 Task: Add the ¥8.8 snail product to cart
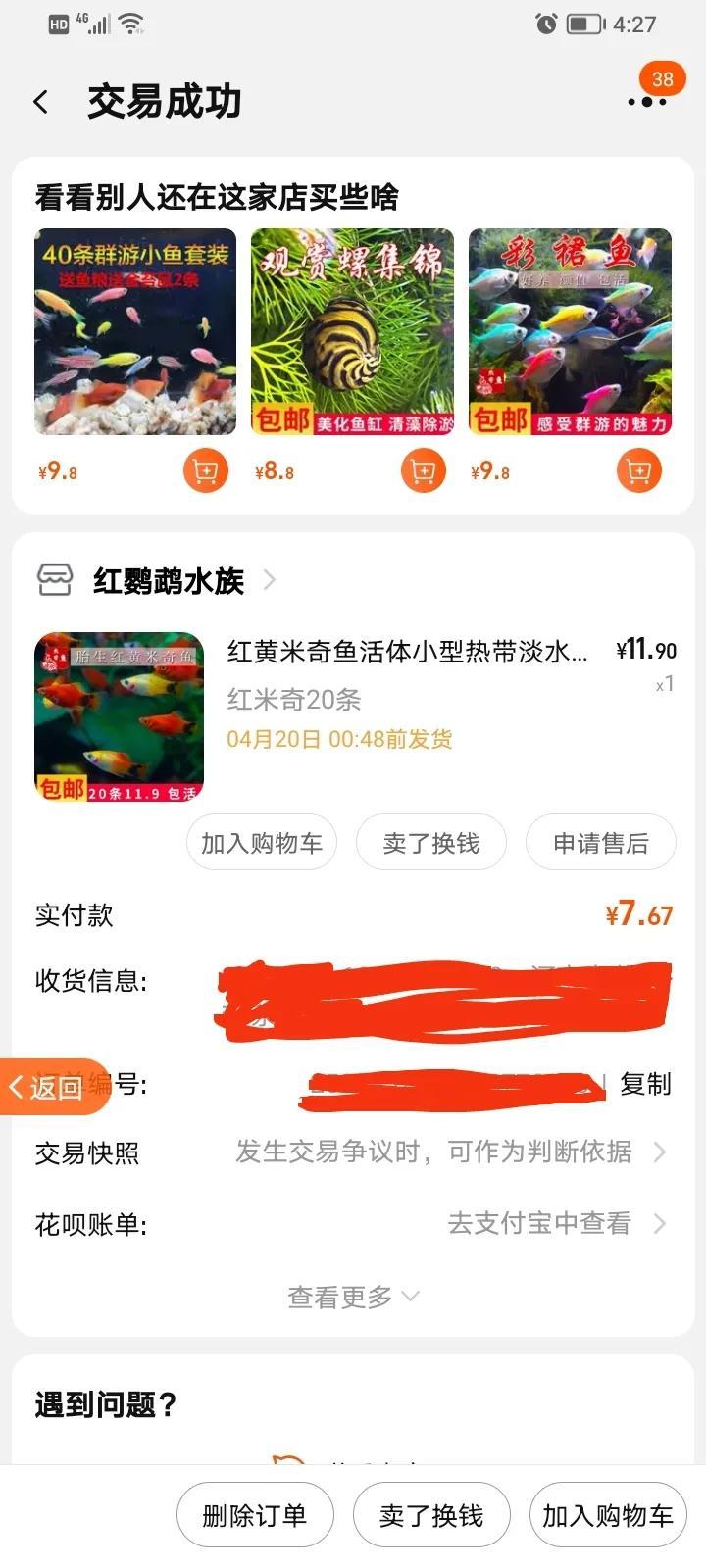point(423,471)
